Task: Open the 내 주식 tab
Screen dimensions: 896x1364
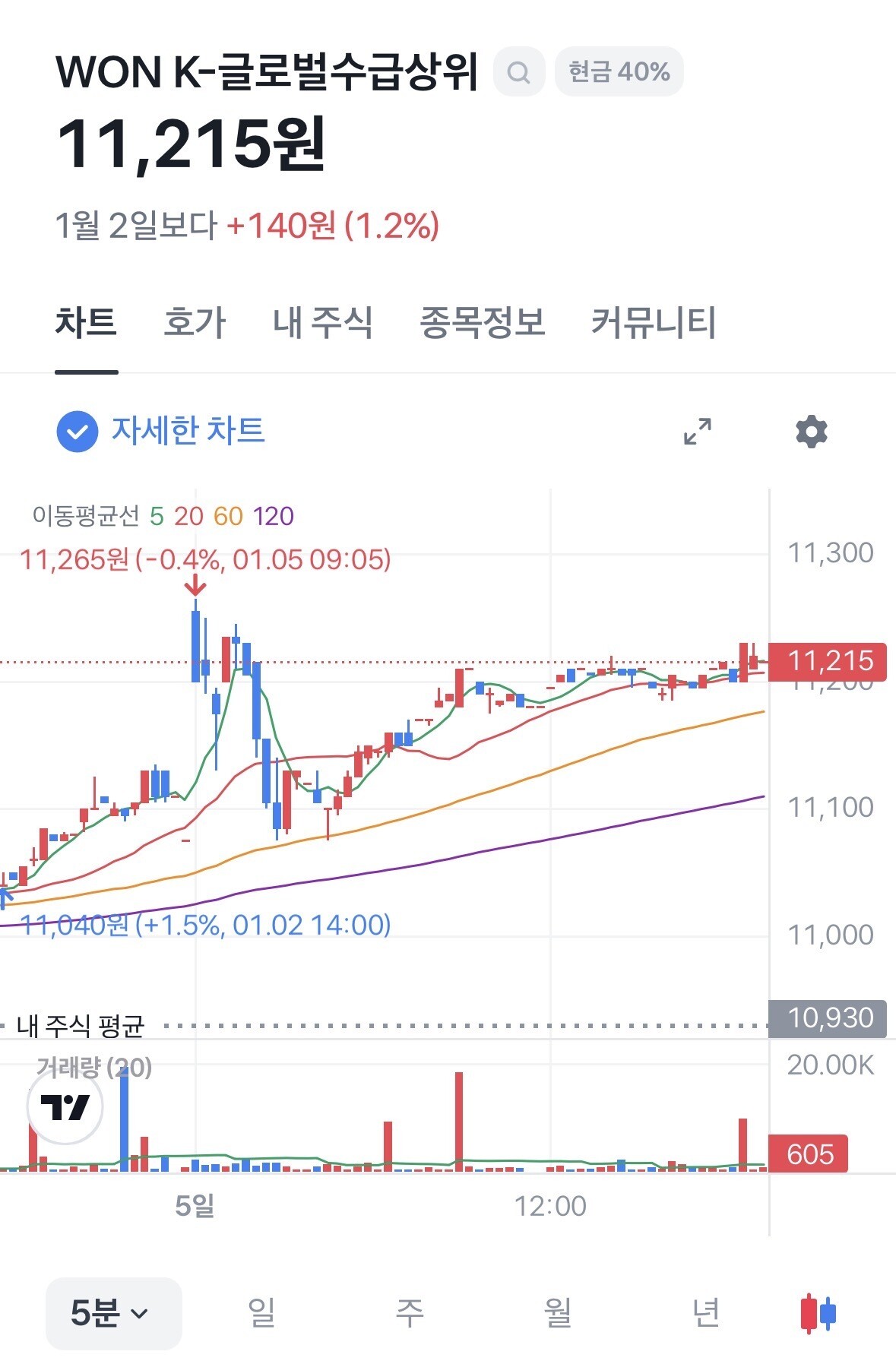Action: [x=323, y=322]
